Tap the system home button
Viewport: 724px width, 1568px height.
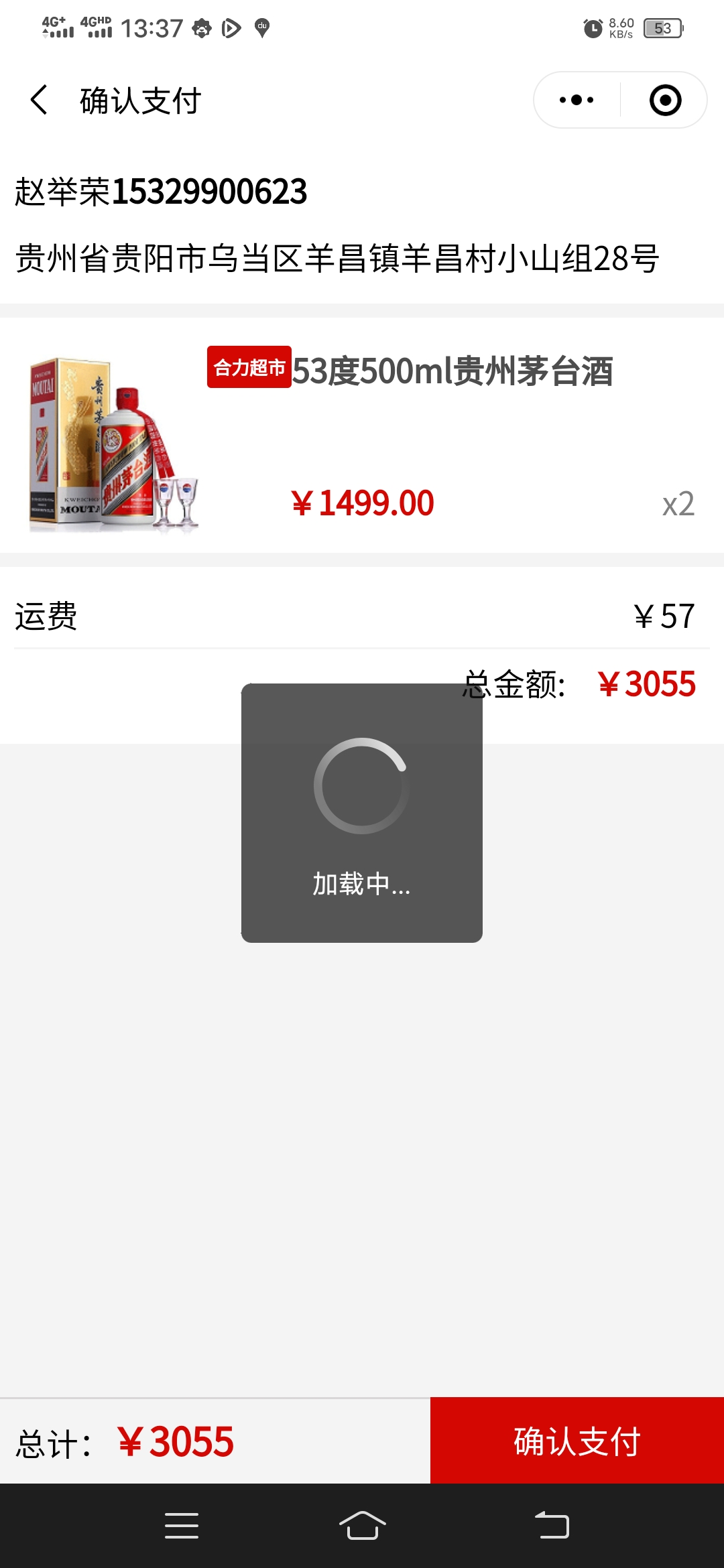pyautogui.click(x=362, y=1526)
